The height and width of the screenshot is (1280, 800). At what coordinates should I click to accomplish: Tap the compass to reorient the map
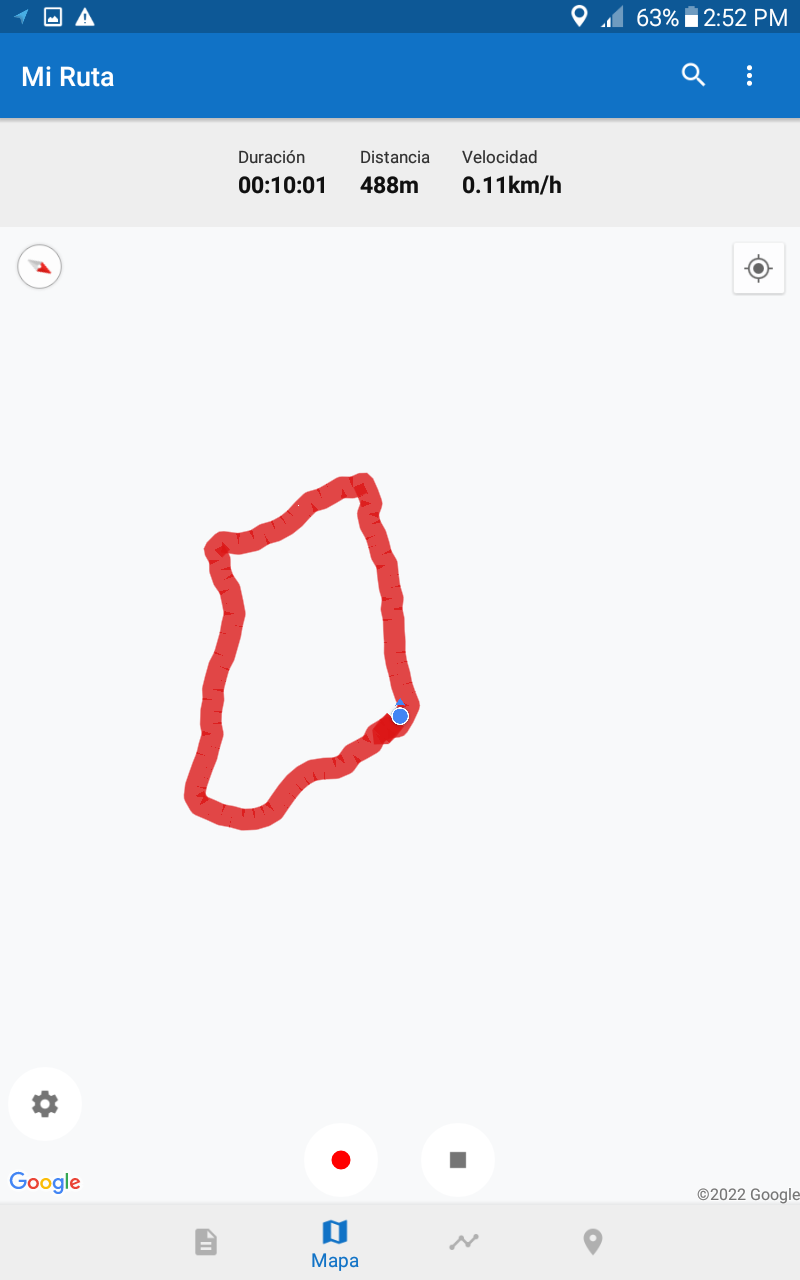(x=40, y=267)
